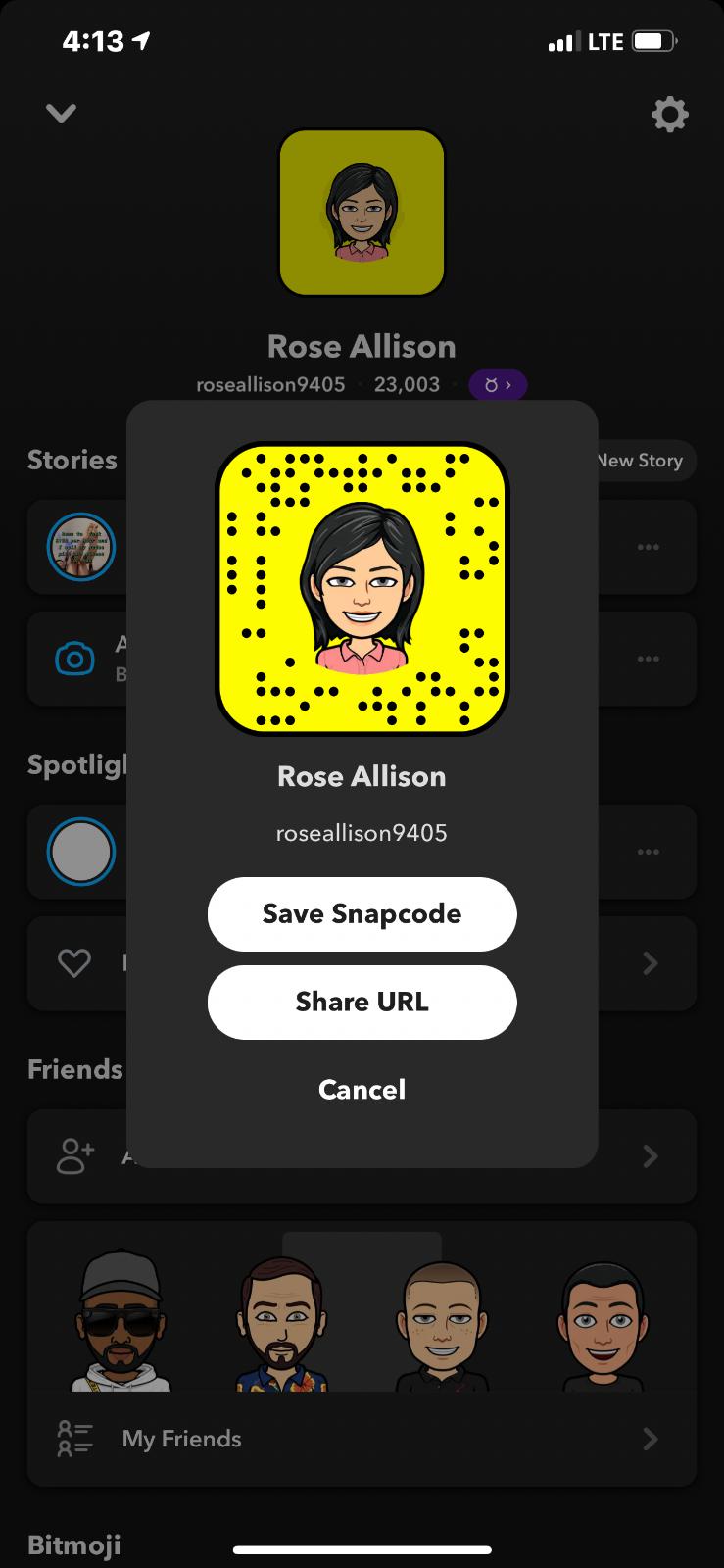The image size is (724, 1568).
Task: Tap the Share URL button
Action: [362, 1002]
